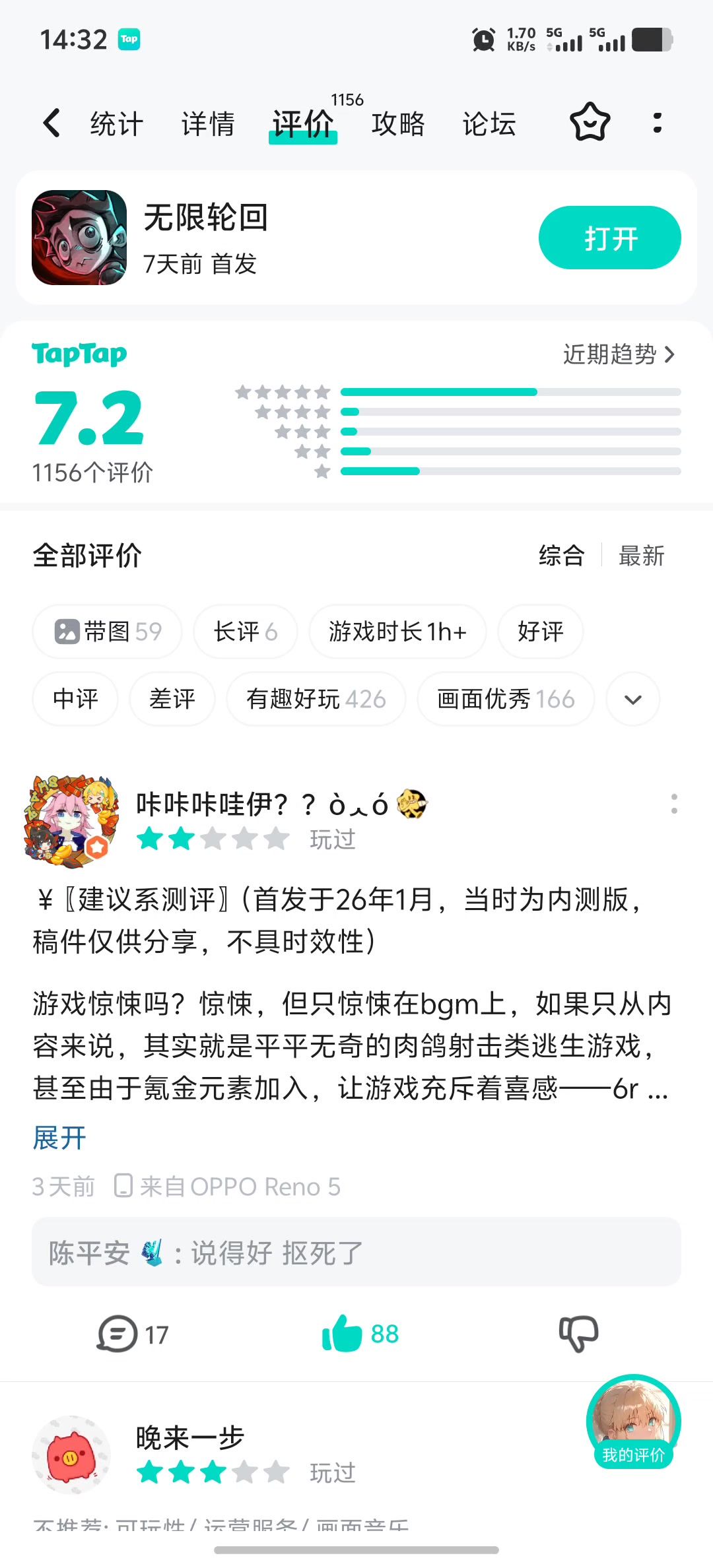Select the 长评 6 filter chip
The image size is (713, 1568).
pos(245,632)
